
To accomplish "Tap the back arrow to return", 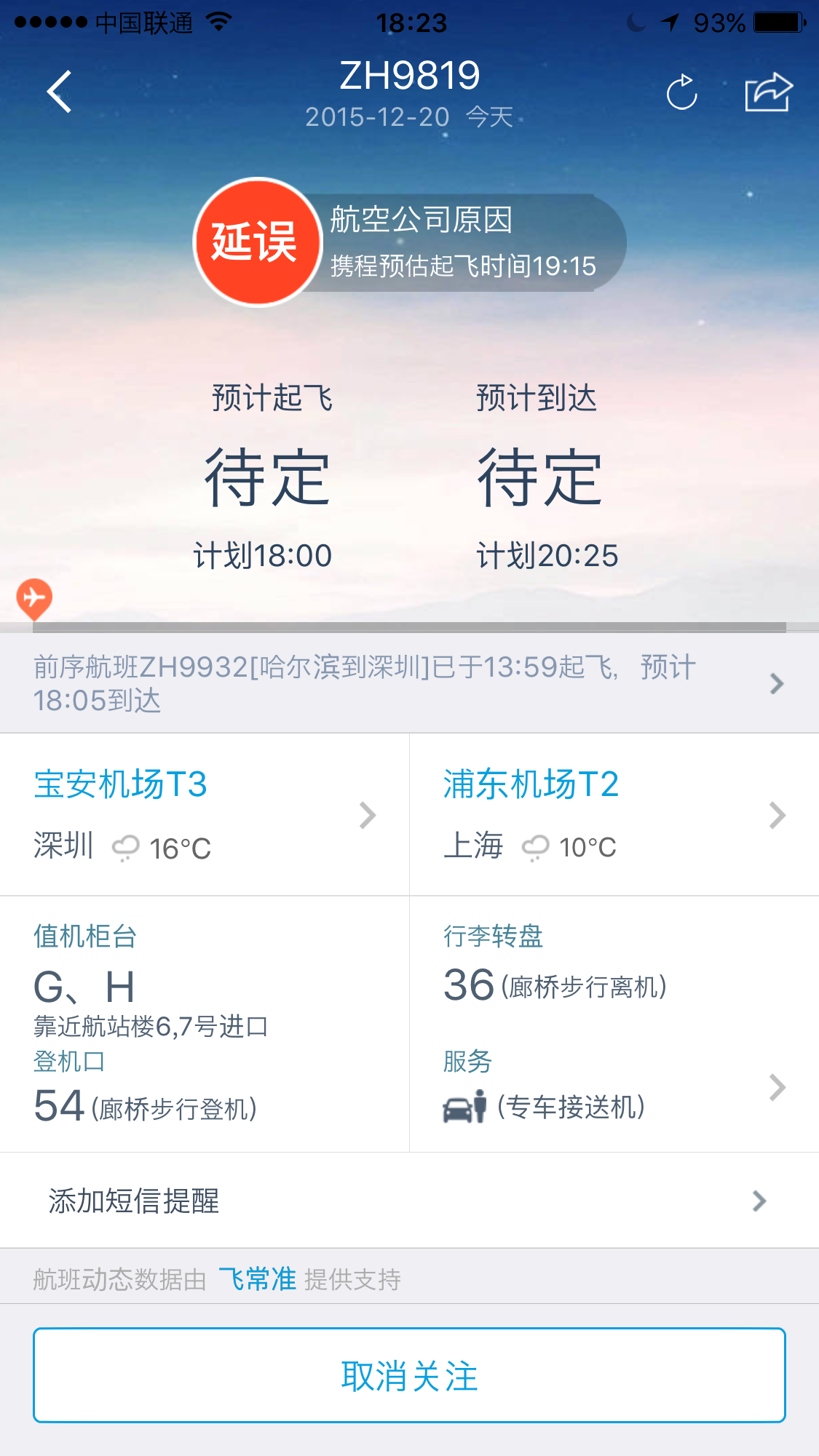I will [58, 92].
